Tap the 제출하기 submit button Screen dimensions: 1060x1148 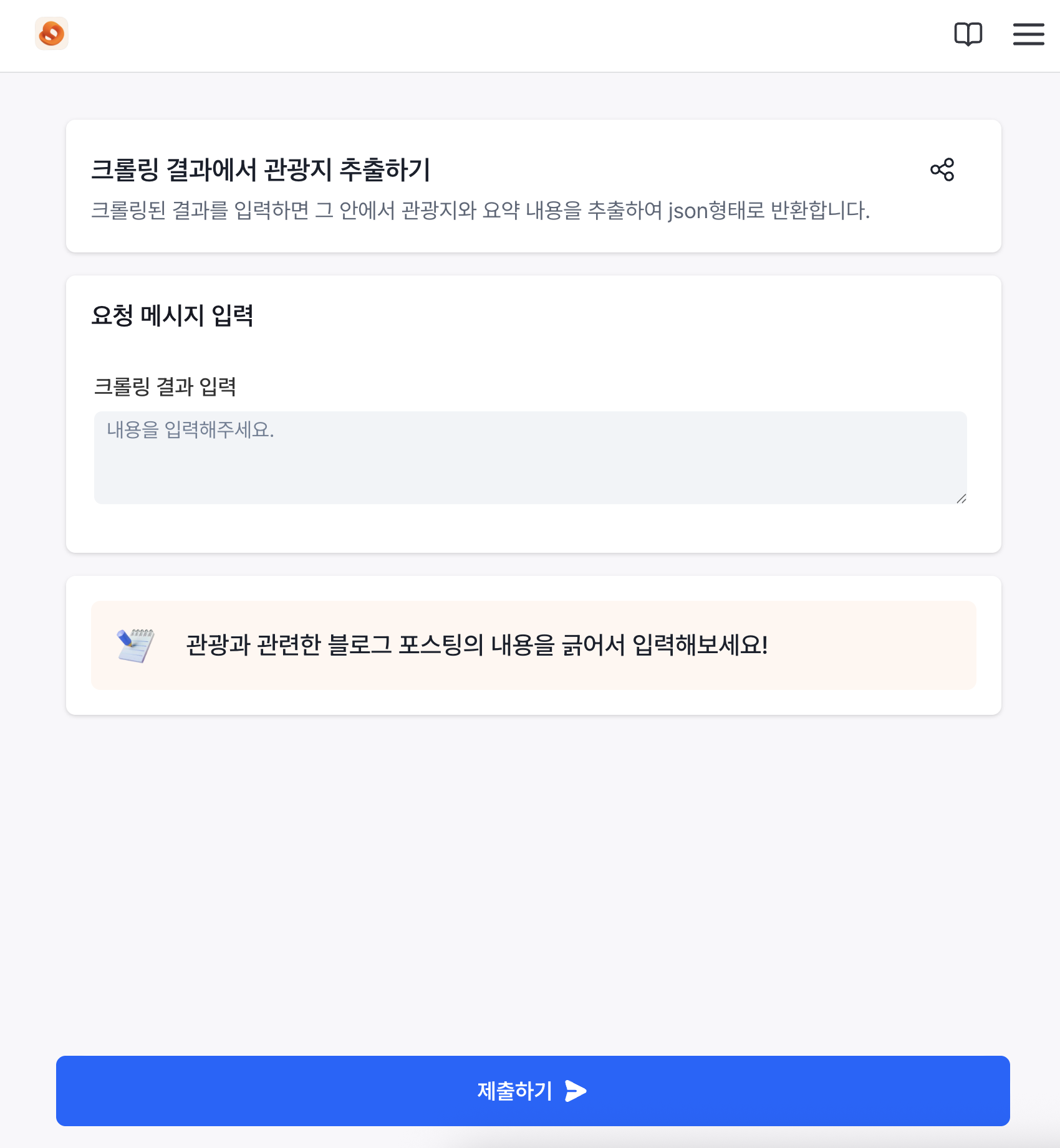click(x=532, y=1091)
